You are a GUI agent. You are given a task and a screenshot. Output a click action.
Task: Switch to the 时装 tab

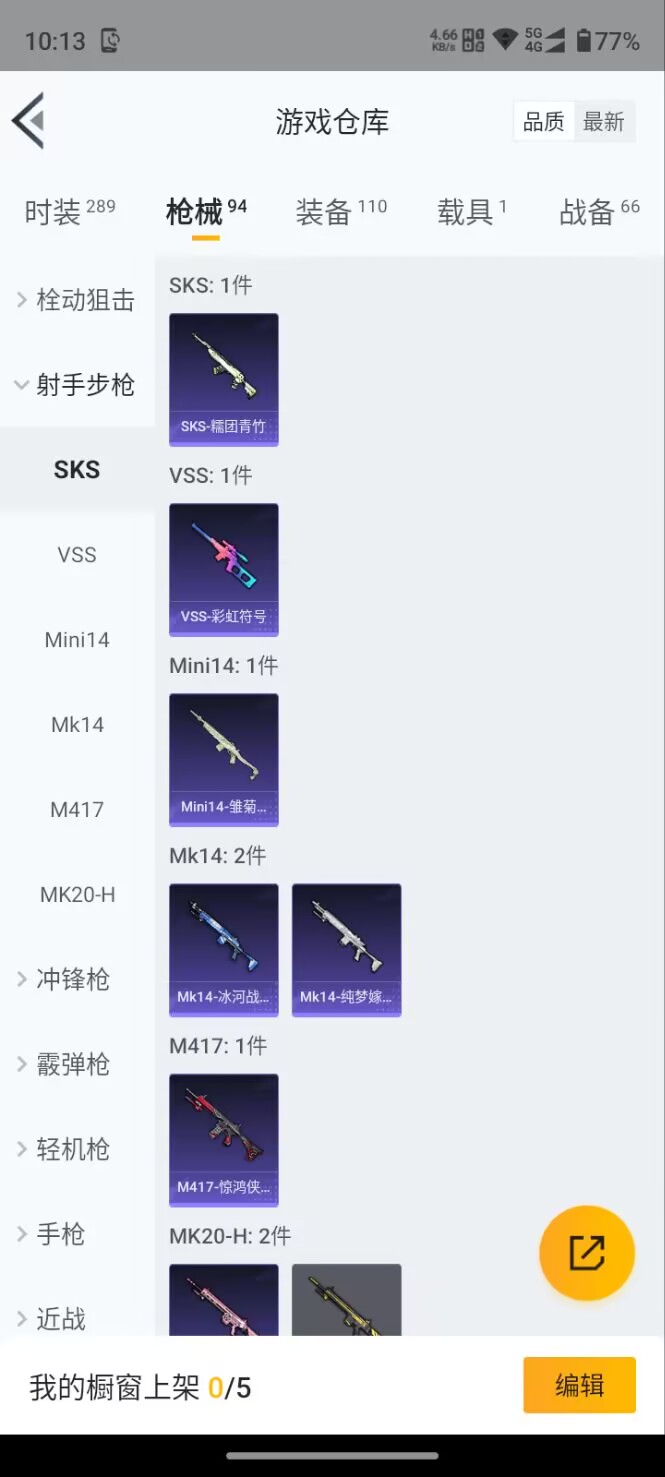tap(69, 211)
